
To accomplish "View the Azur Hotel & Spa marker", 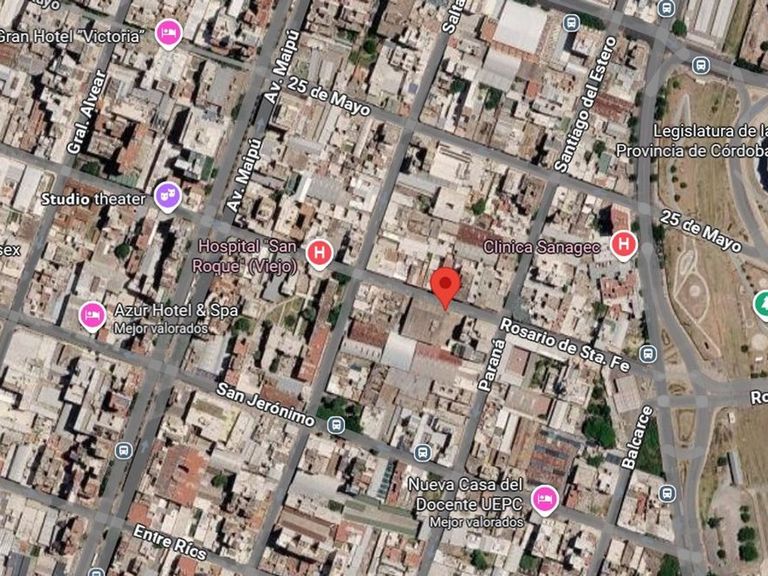I will point(92,316).
